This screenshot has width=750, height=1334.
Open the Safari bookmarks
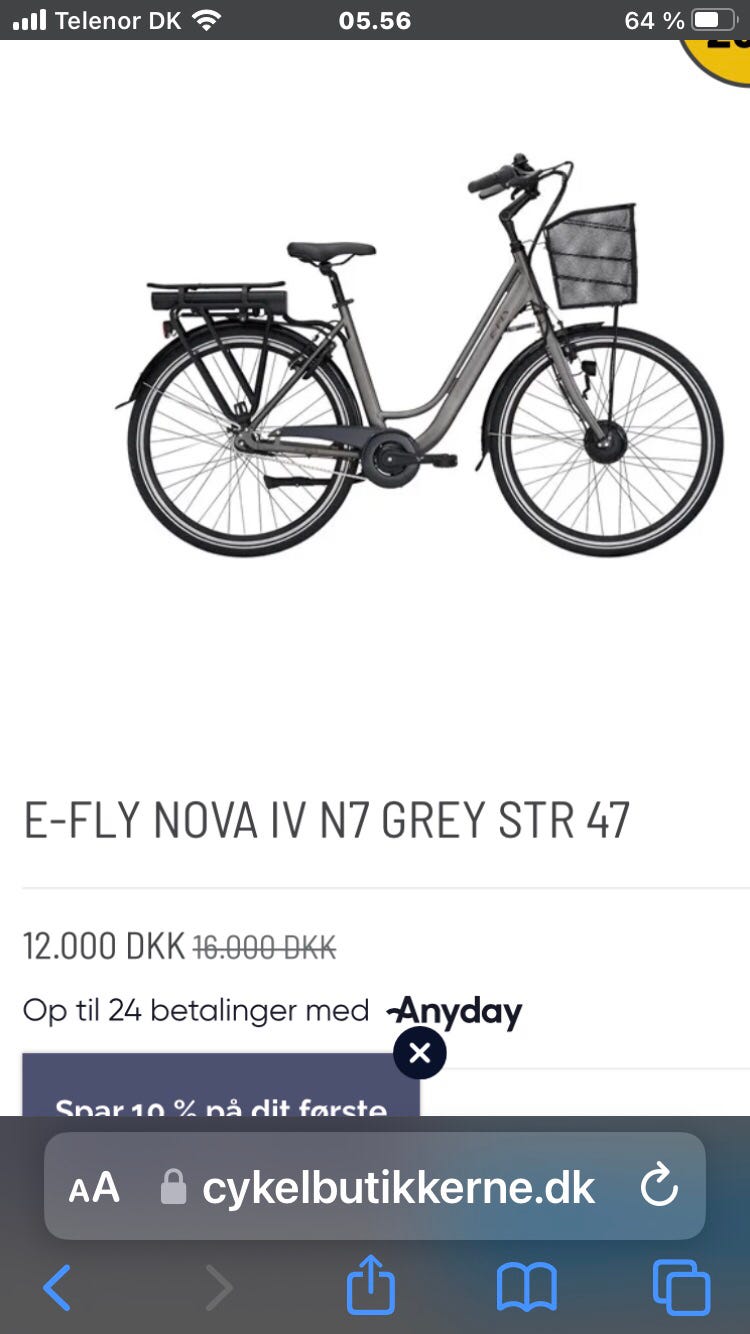pyautogui.click(x=527, y=1287)
